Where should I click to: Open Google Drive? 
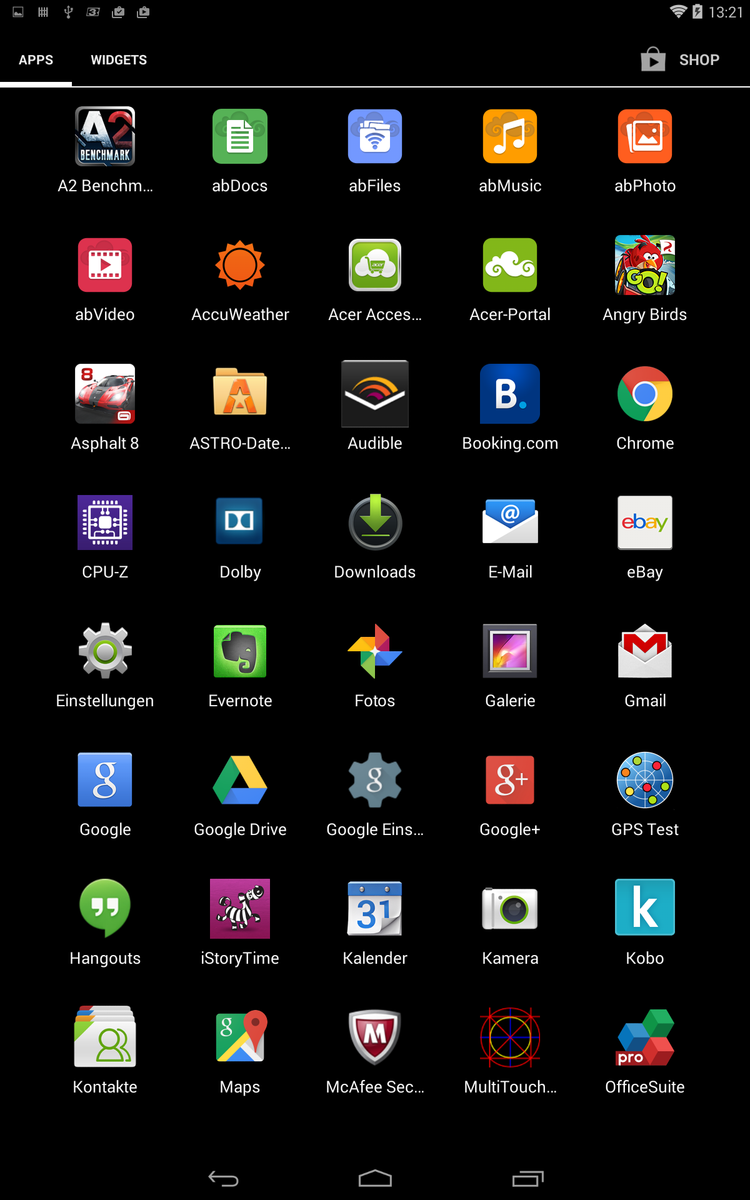click(240, 781)
